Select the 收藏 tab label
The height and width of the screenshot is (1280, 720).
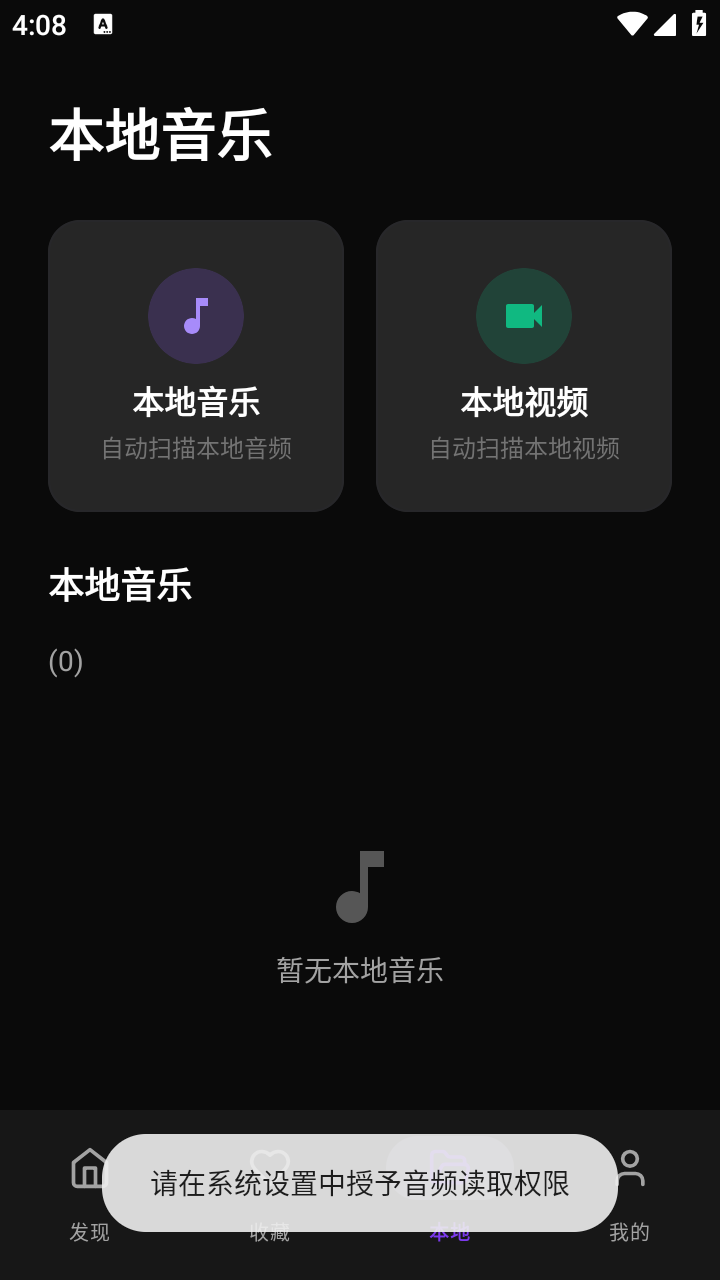tap(268, 1232)
